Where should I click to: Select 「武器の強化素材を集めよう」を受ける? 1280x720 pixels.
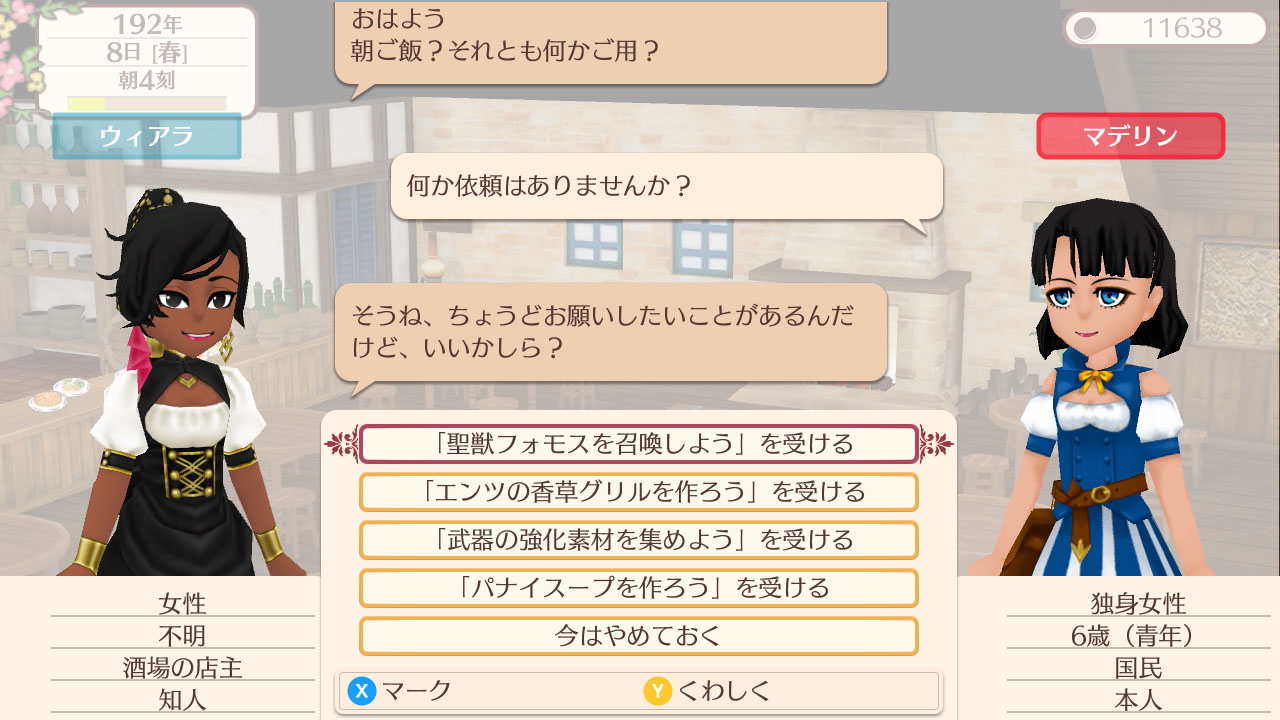click(638, 540)
